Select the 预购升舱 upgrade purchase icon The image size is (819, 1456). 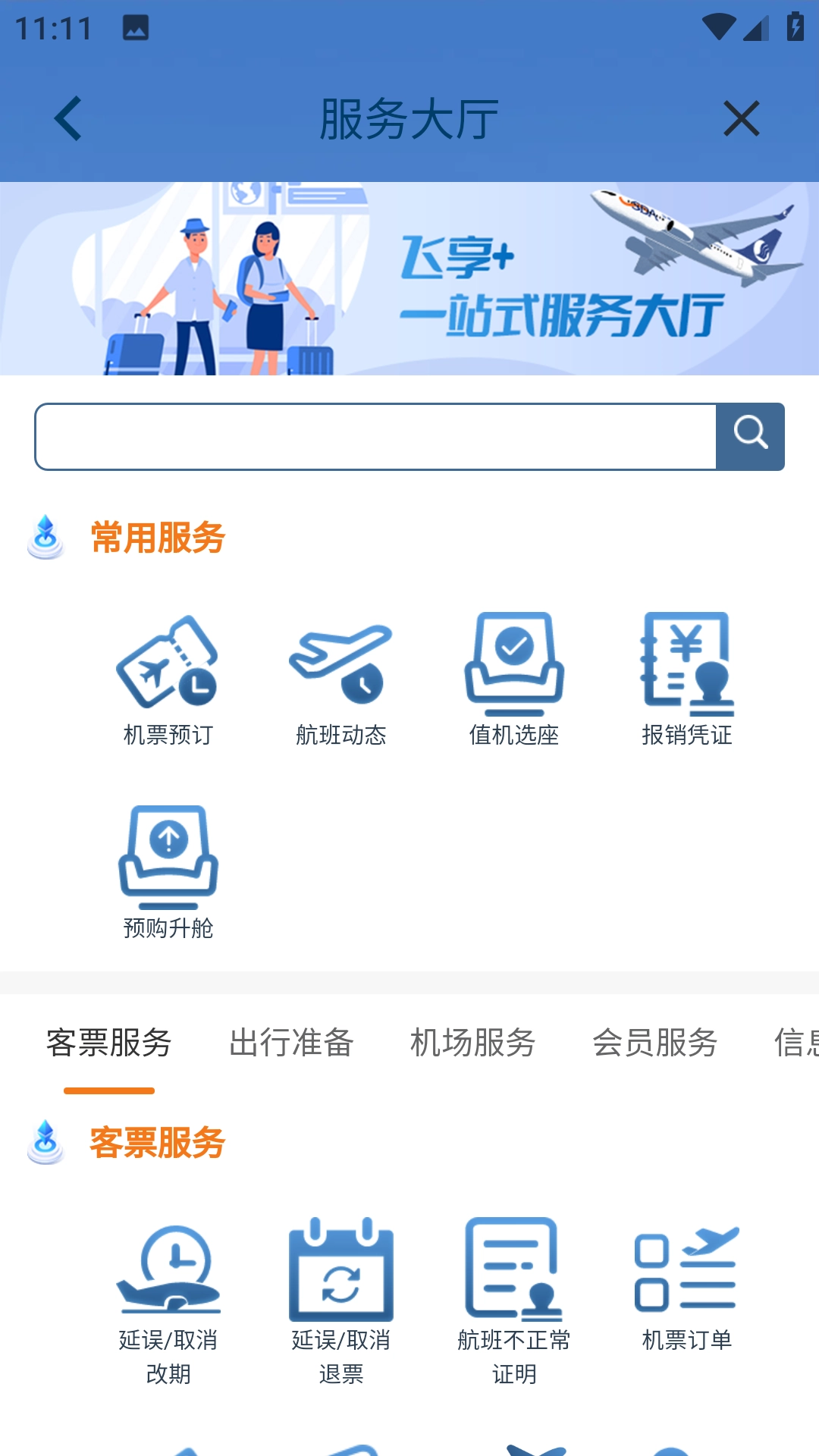point(168,857)
